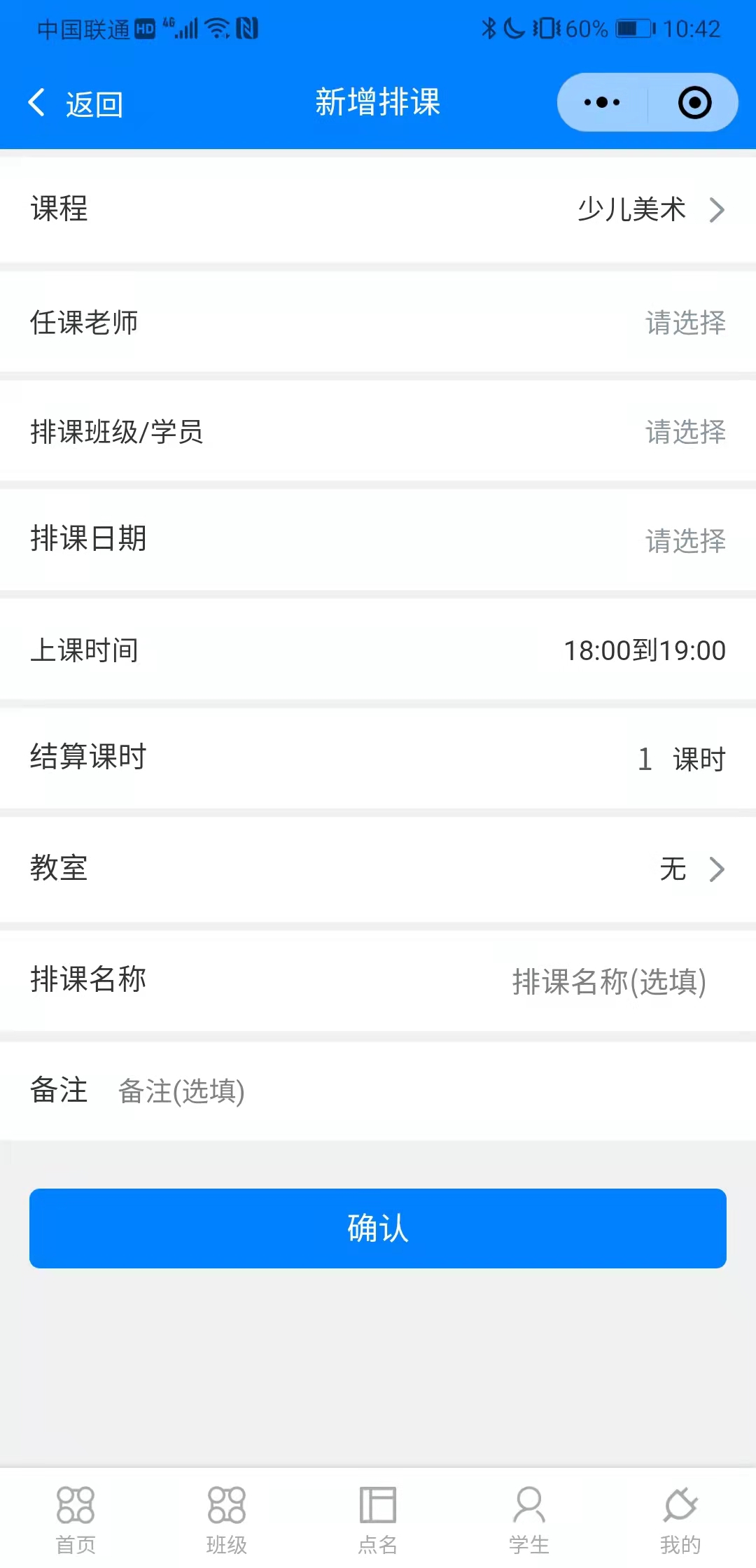Go back using the 返回 button
The image size is (756, 1568).
pos(76,104)
